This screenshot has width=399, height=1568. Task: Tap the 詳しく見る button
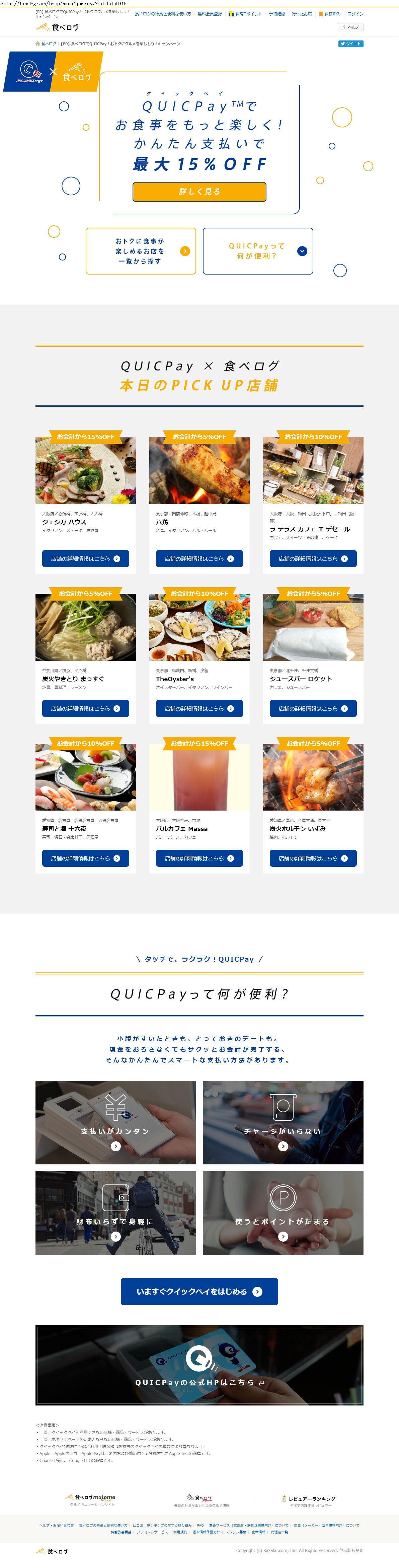[x=199, y=191]
